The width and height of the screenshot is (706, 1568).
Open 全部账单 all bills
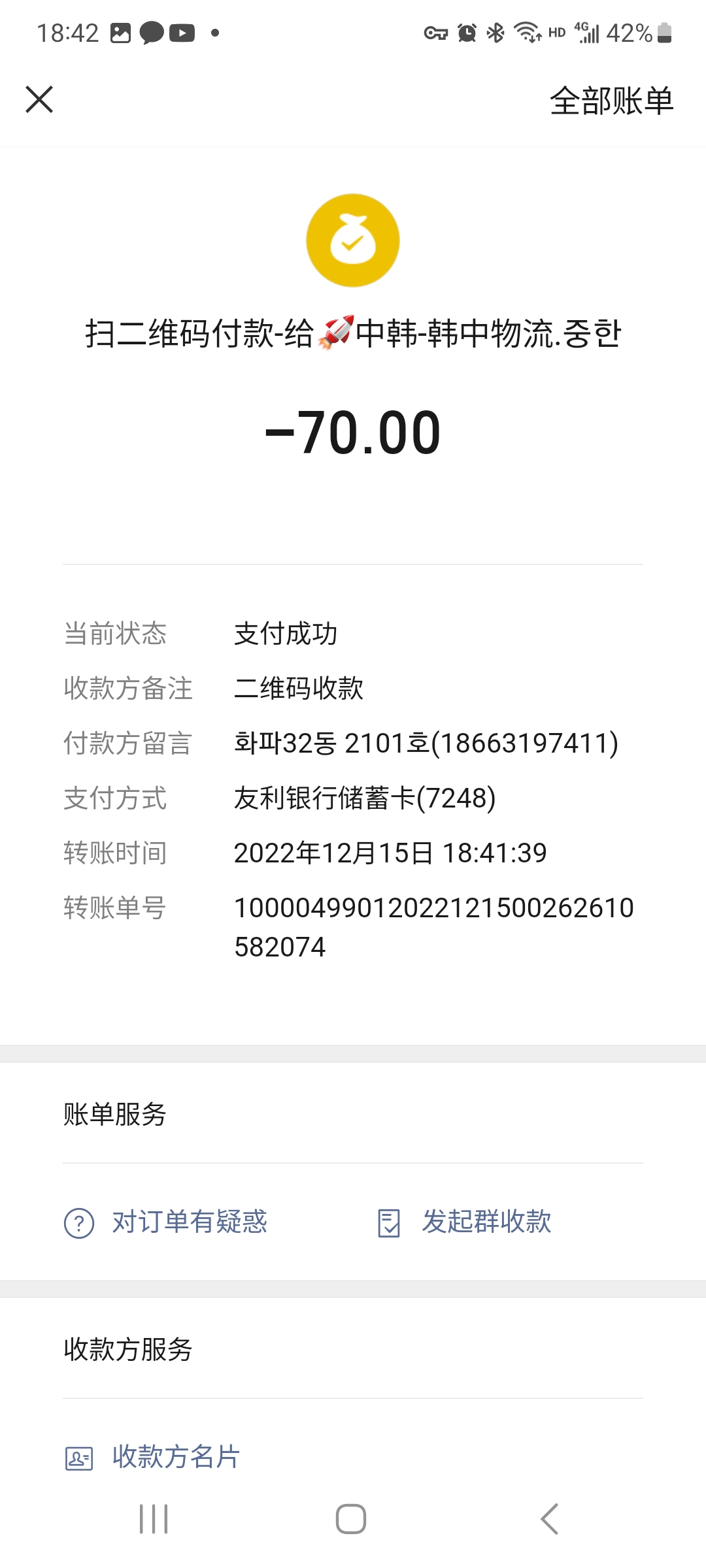pos(611,101)
